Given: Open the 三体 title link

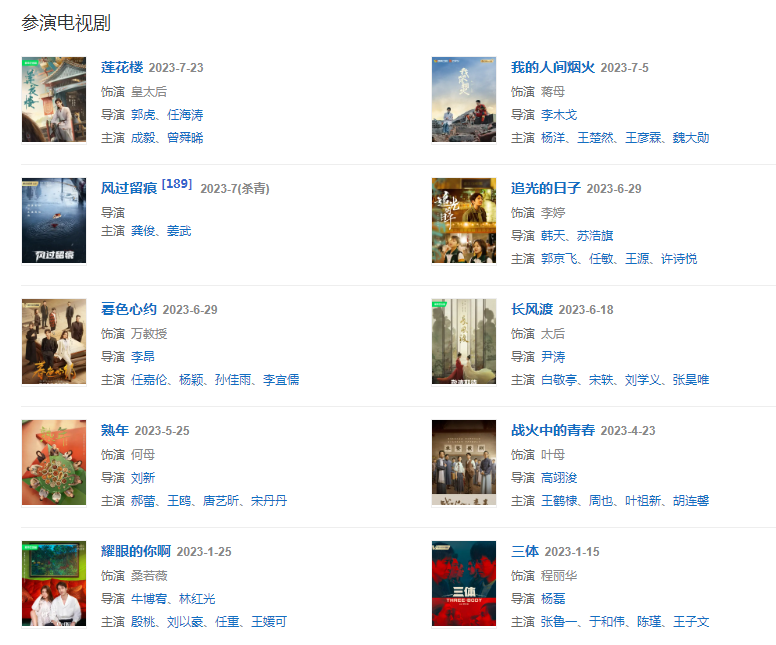Looking at the screenshot, I should [524, 552].
